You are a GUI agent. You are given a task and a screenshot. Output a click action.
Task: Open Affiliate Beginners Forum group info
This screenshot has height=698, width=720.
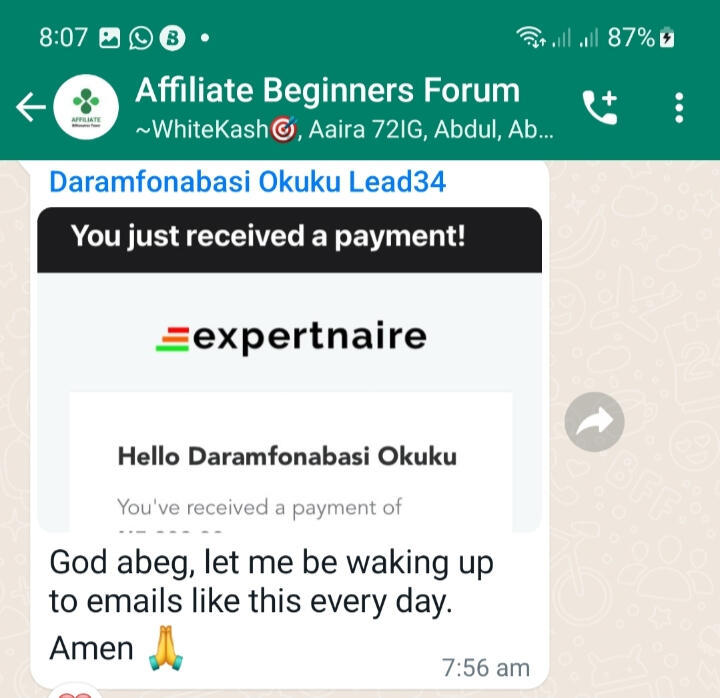point(330,108)
